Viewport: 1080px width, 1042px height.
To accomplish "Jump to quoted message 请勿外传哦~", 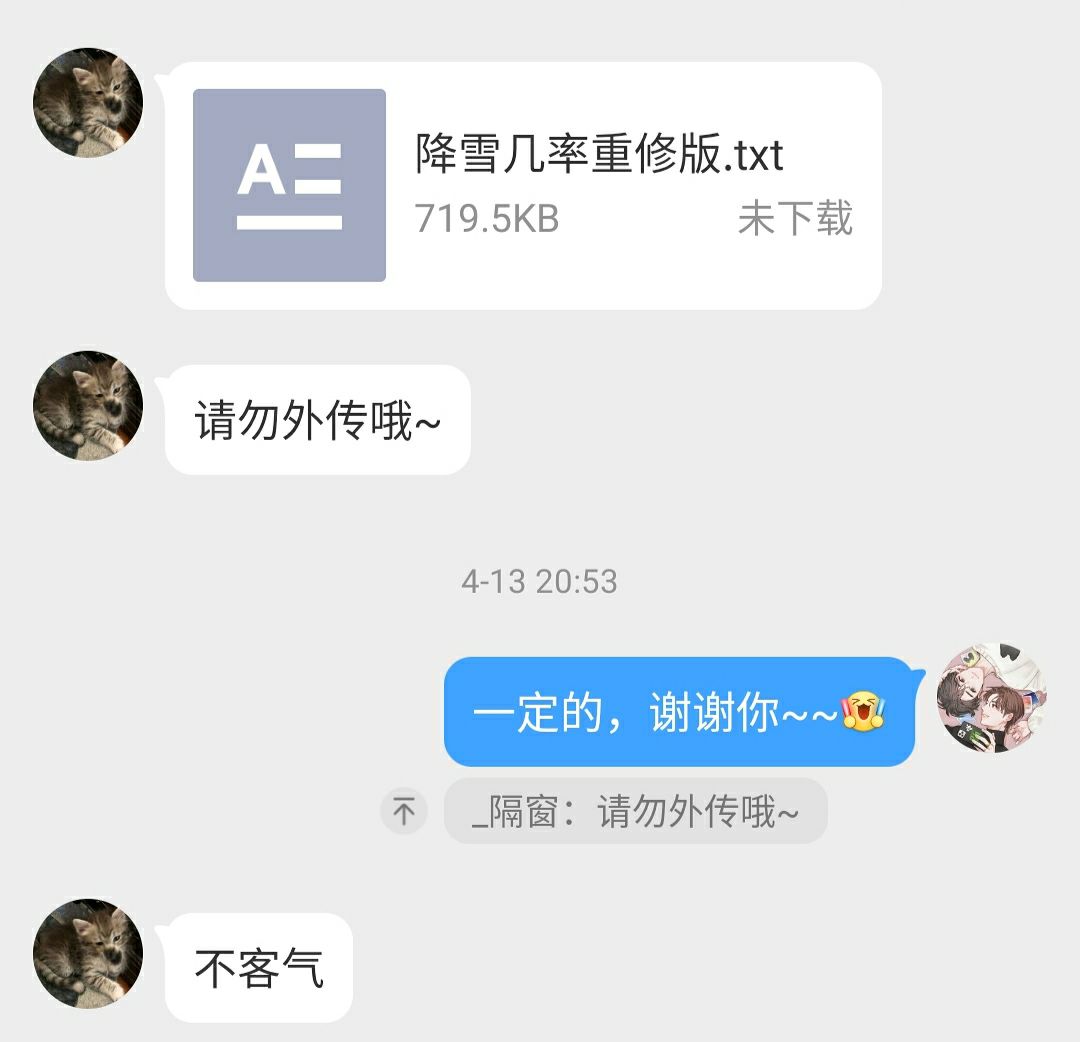I will tap(636, 812).
